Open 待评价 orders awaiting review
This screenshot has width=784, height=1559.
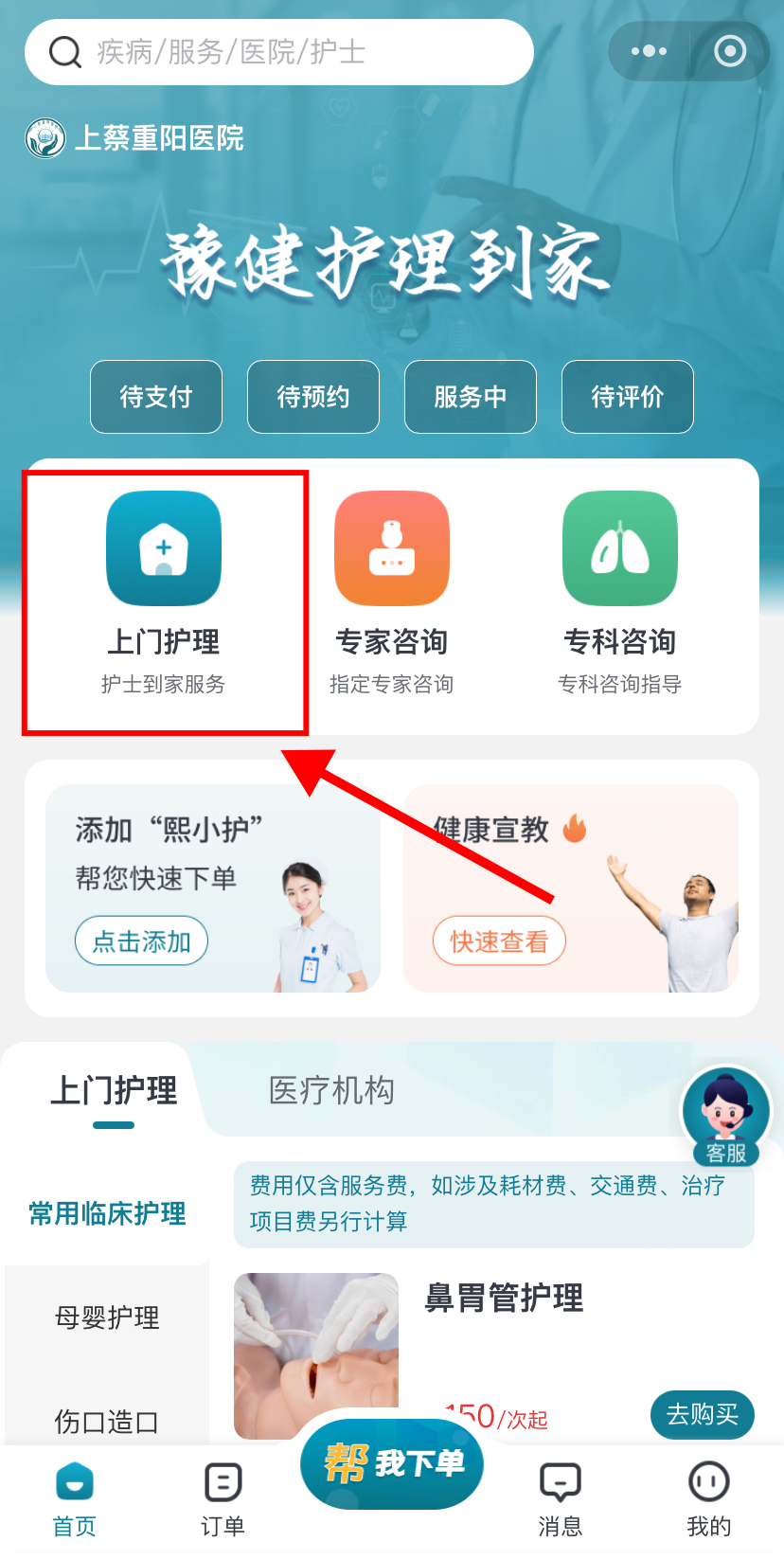[x=628, y=397]
